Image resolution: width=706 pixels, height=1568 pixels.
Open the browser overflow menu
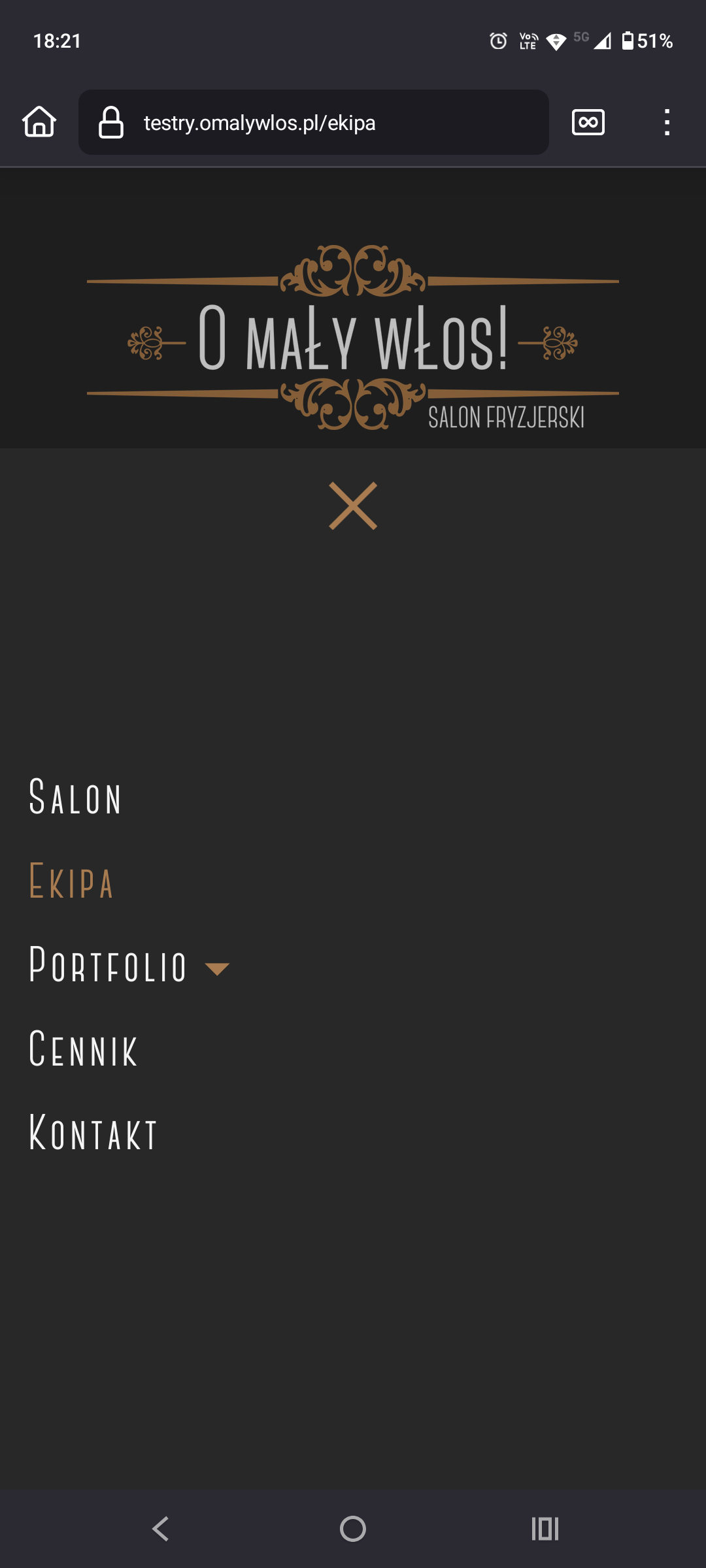667,122
